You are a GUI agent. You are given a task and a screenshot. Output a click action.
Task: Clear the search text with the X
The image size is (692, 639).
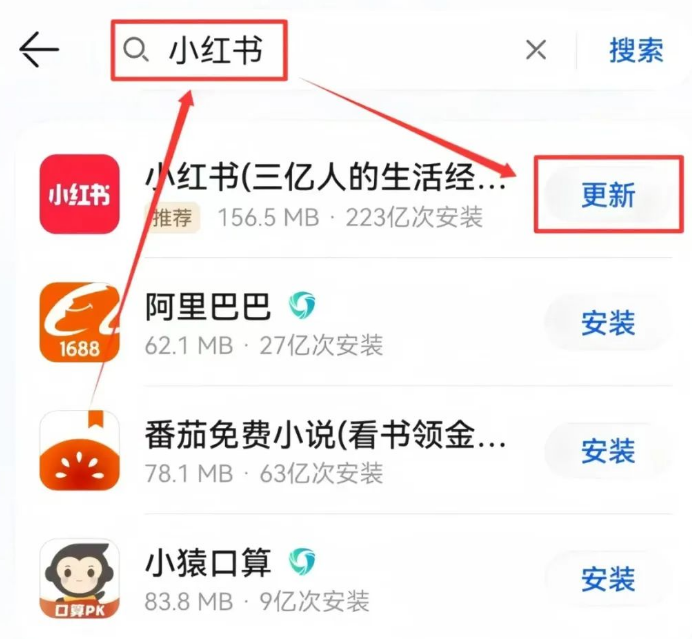(x=536, y=49)
